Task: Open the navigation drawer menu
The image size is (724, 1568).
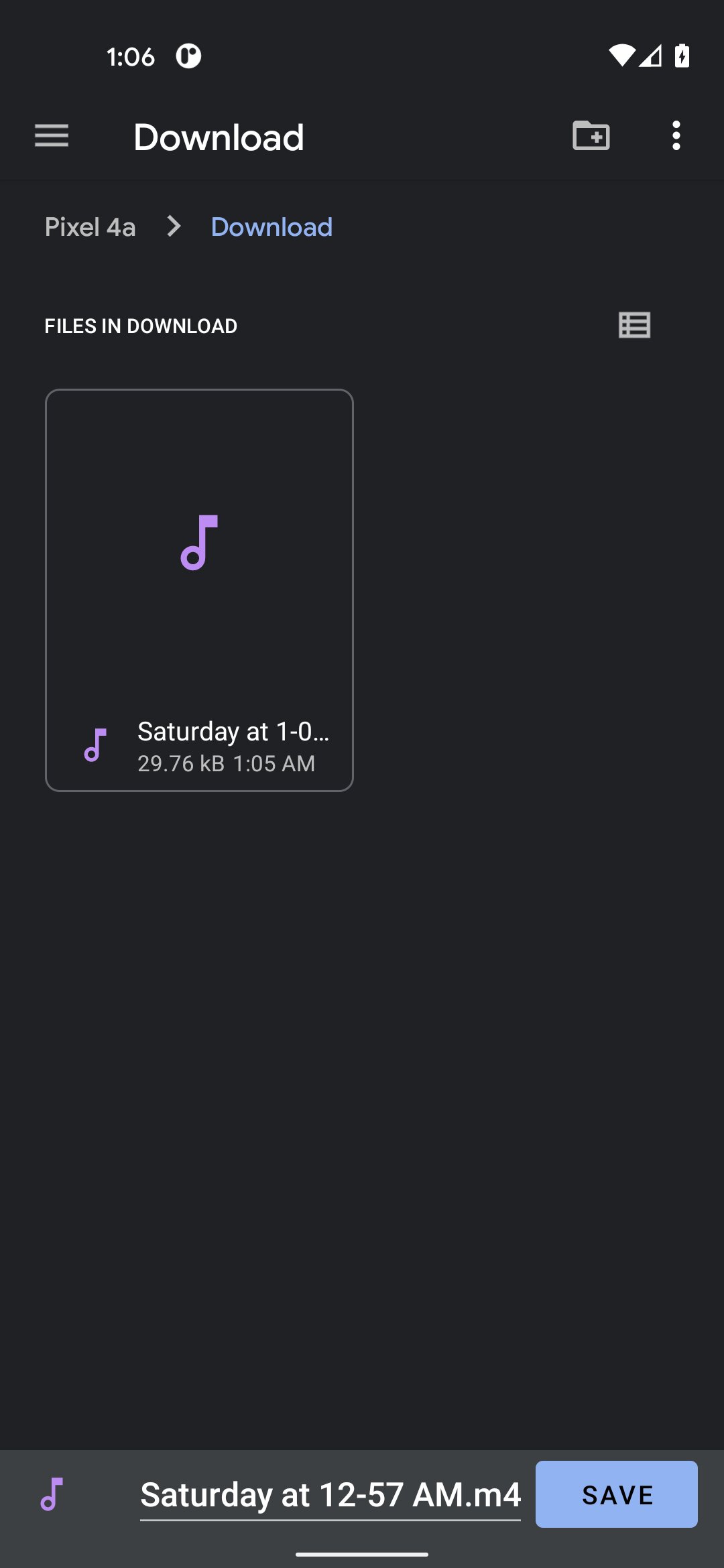Action: pos(52,136)
